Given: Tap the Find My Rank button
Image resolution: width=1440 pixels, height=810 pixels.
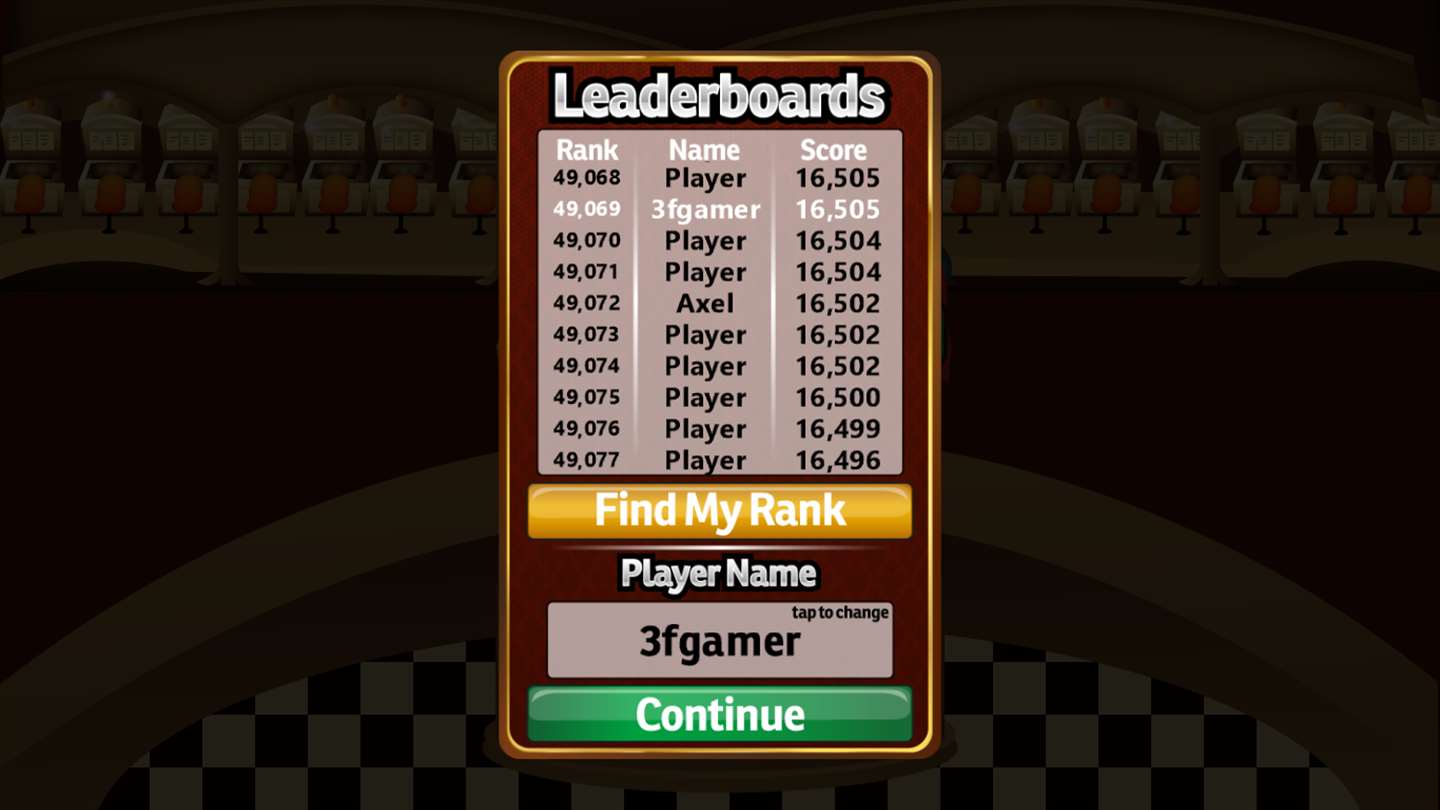Looking at the screenshot, I should (720, 511).
